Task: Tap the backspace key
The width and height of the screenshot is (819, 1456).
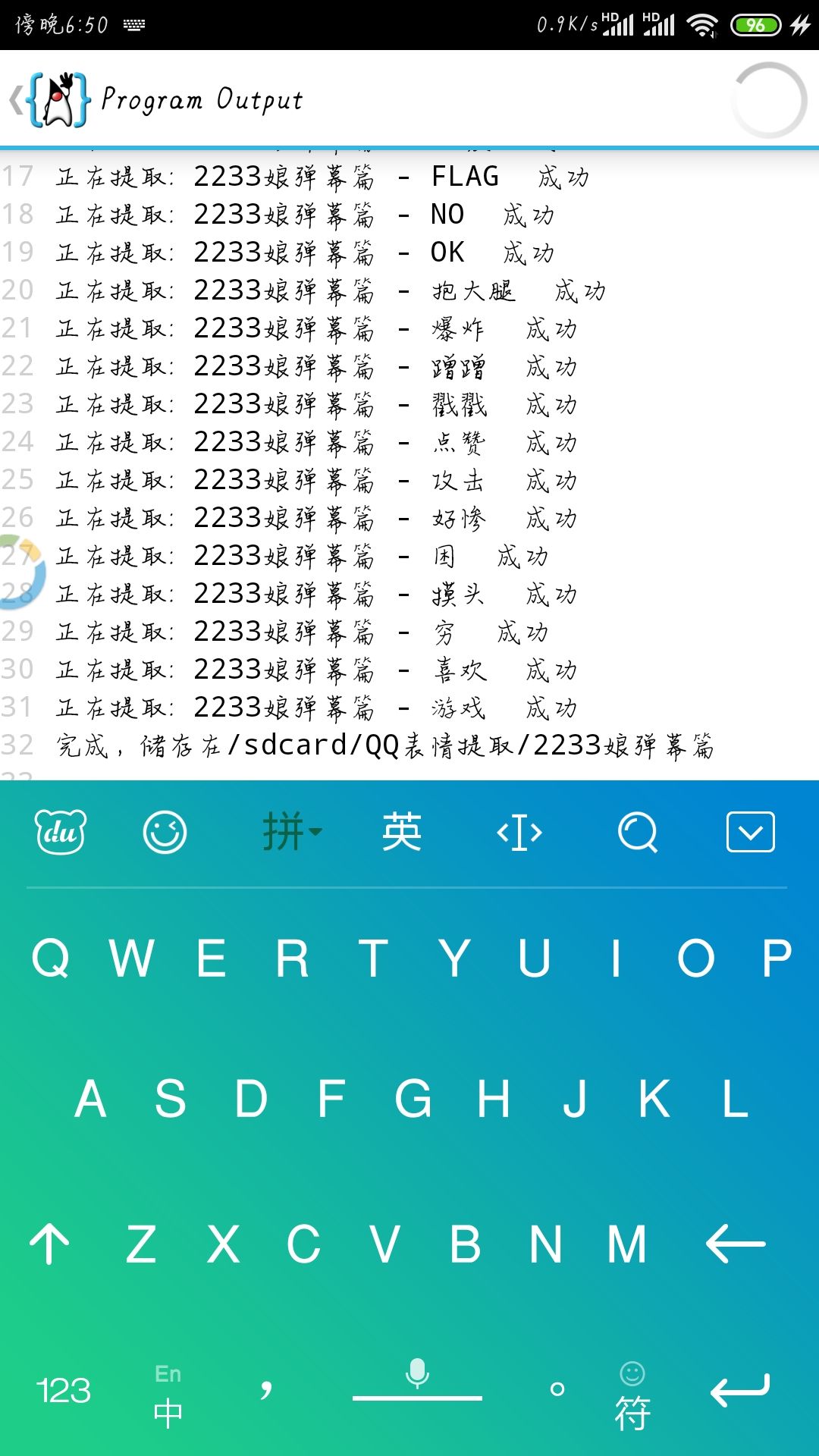Action: (x=735, y=1244)
